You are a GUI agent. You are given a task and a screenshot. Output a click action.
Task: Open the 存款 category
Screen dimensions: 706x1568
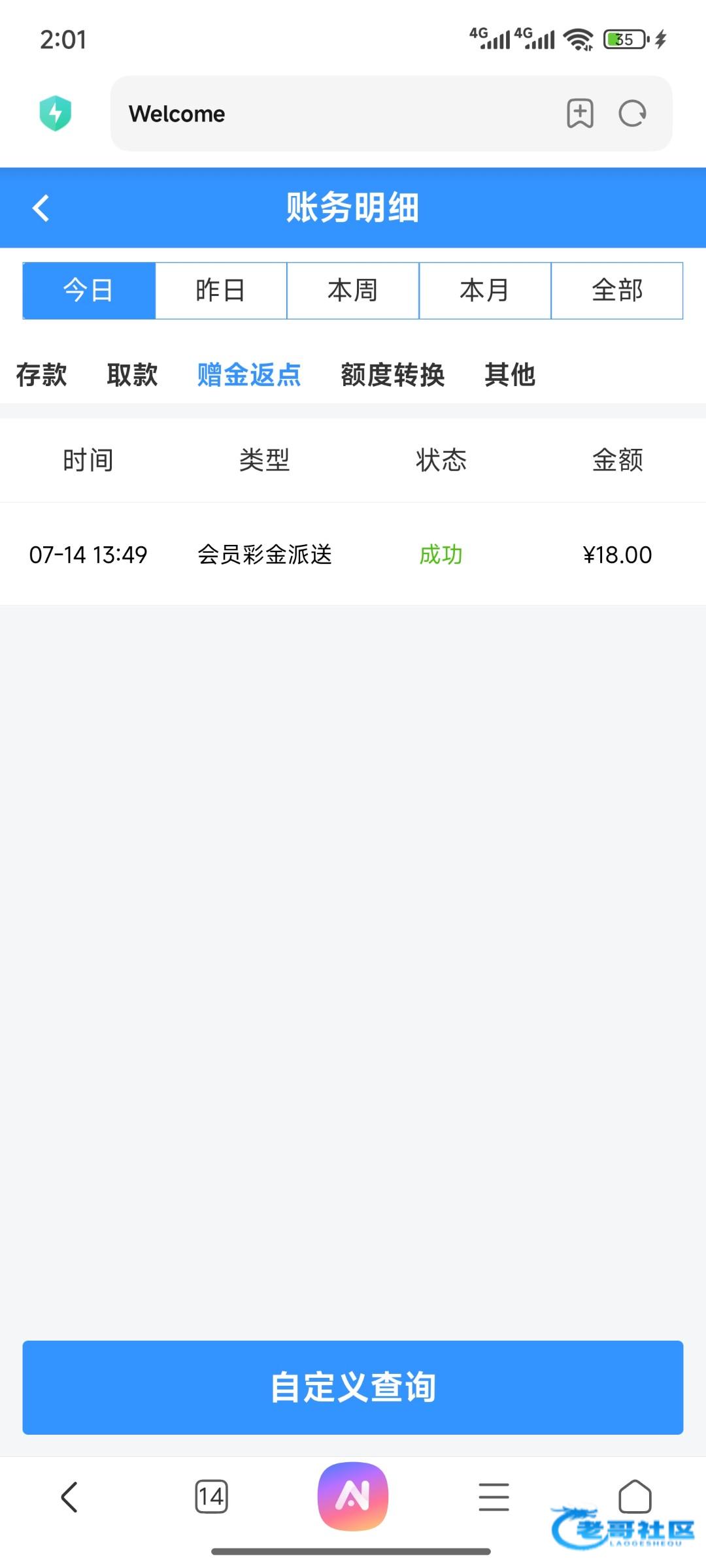point(42,375)
